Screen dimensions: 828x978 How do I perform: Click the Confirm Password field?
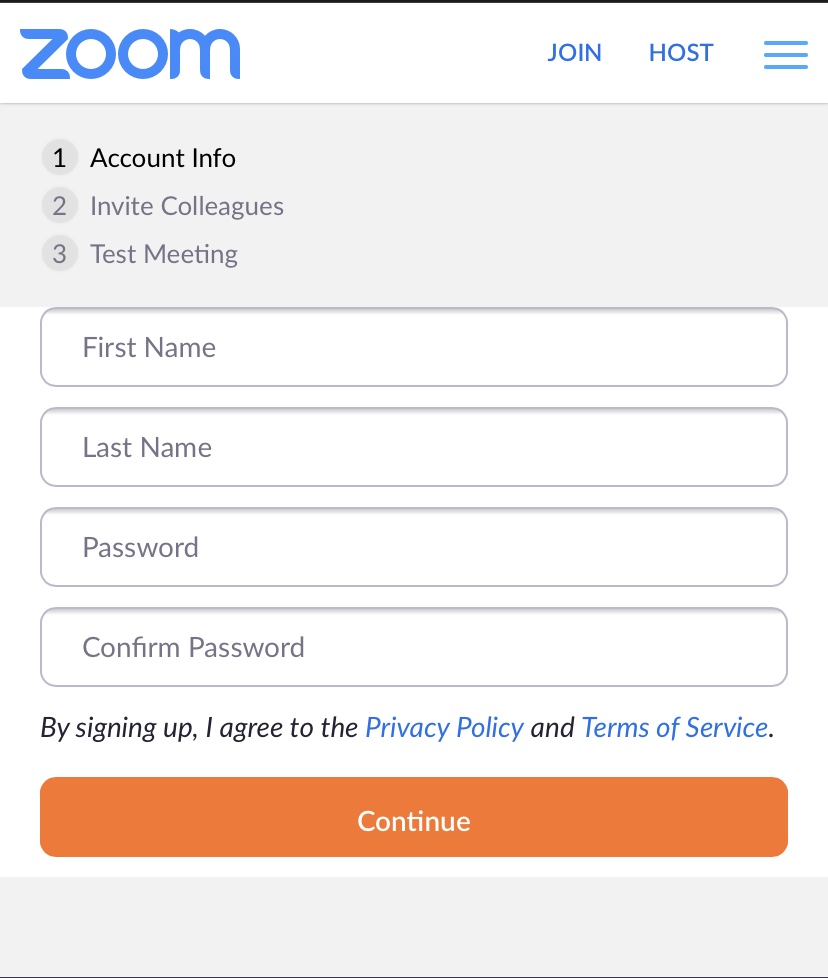[414, 647]
